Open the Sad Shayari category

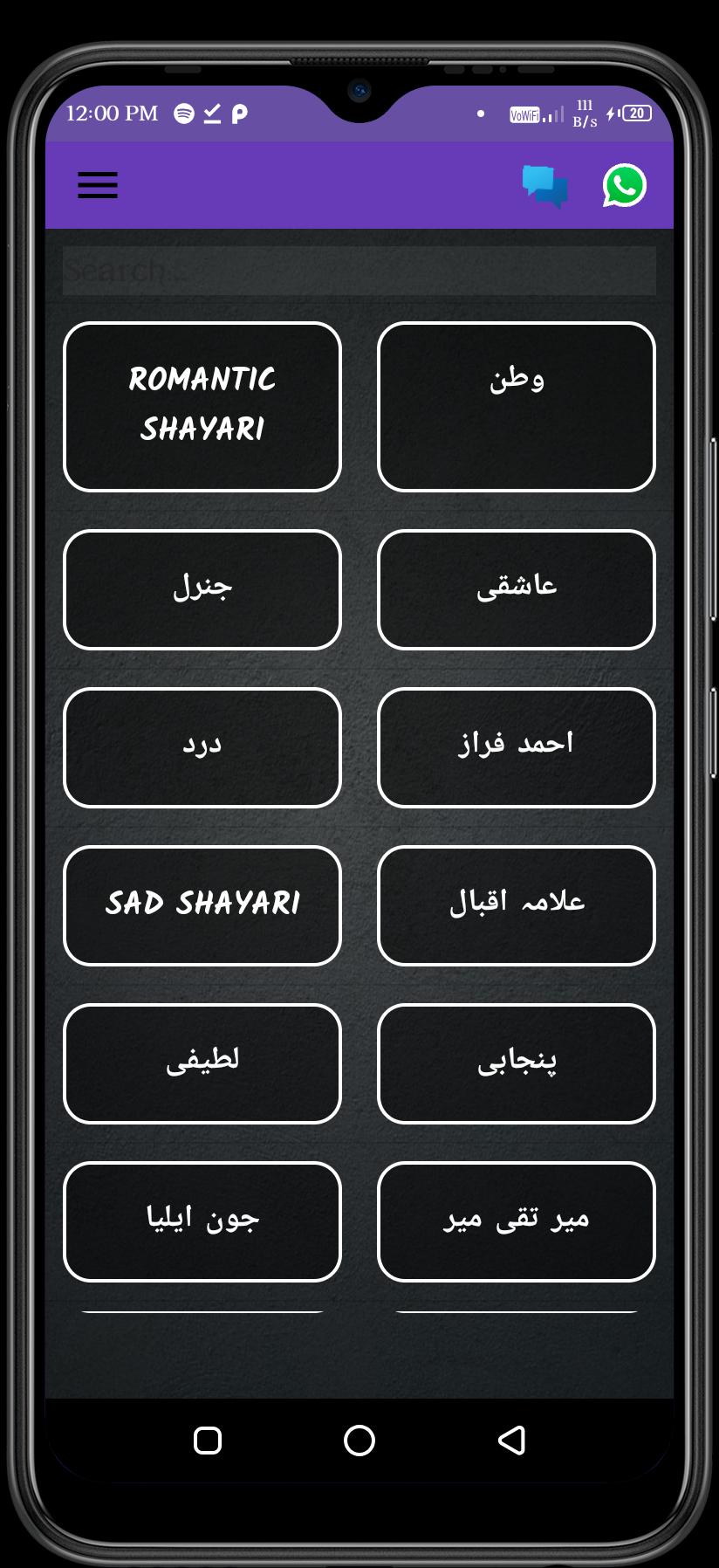[202, 905]
